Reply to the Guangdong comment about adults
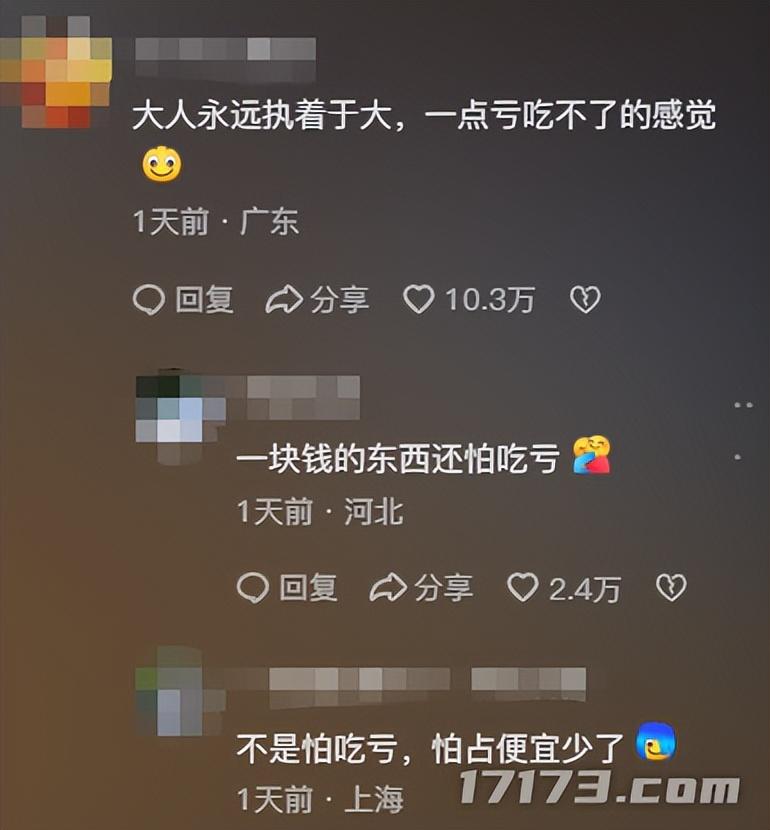Screen dimensions: 770x830 184,298
